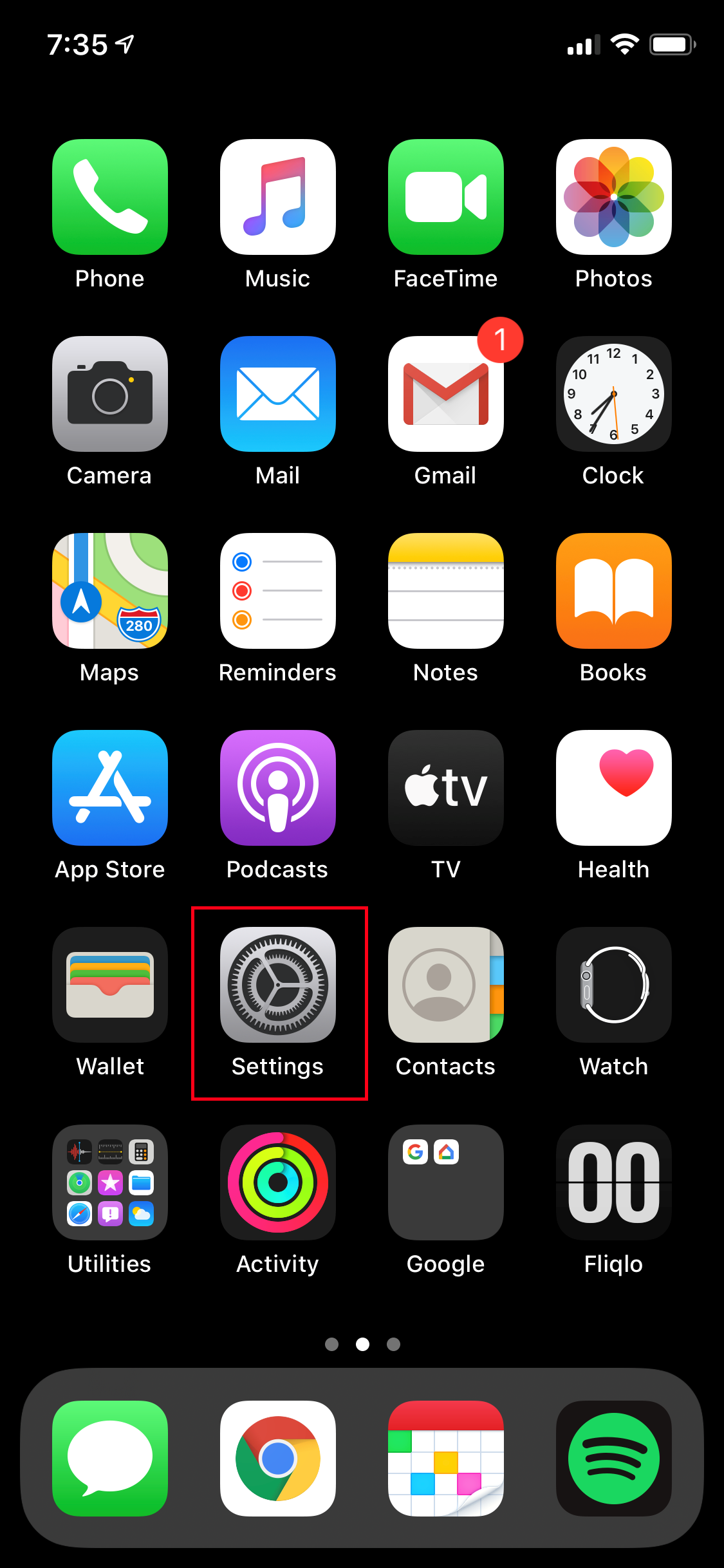Open the Google folder
Image resolution: width=724 pixels, height=1568 pixels.
click(445, 1182)
